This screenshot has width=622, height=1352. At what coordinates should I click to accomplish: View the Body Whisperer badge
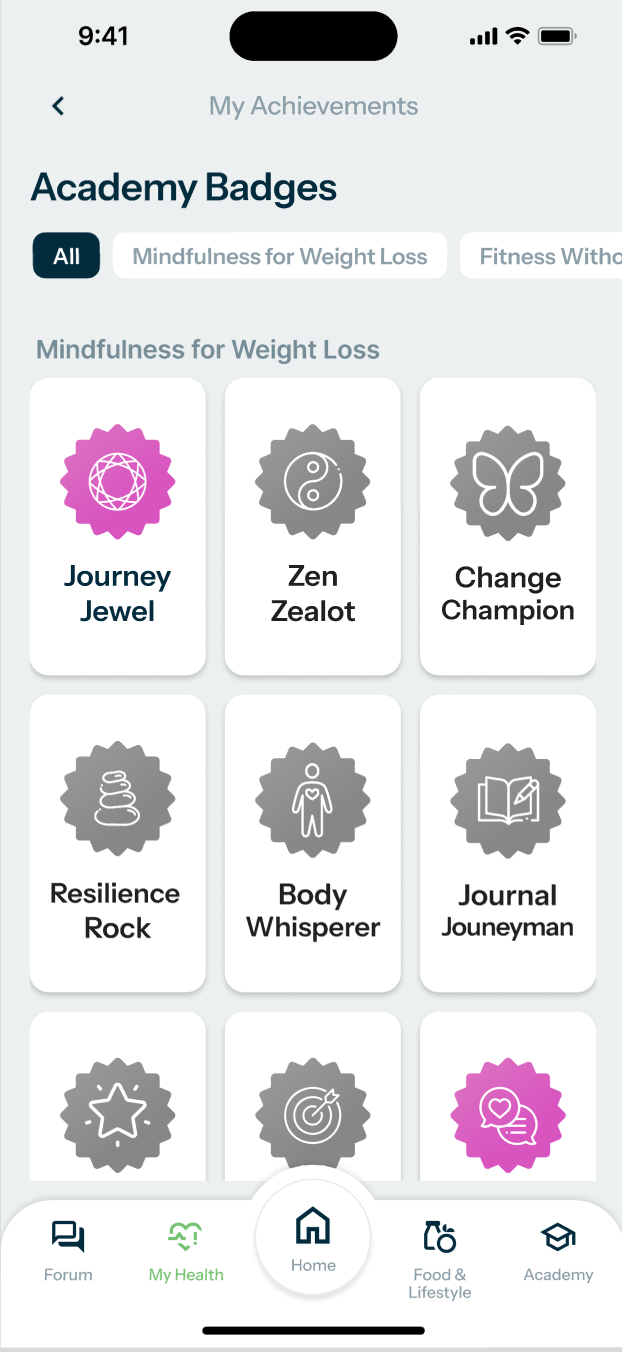pyautogui.click(x=313, y=843)
